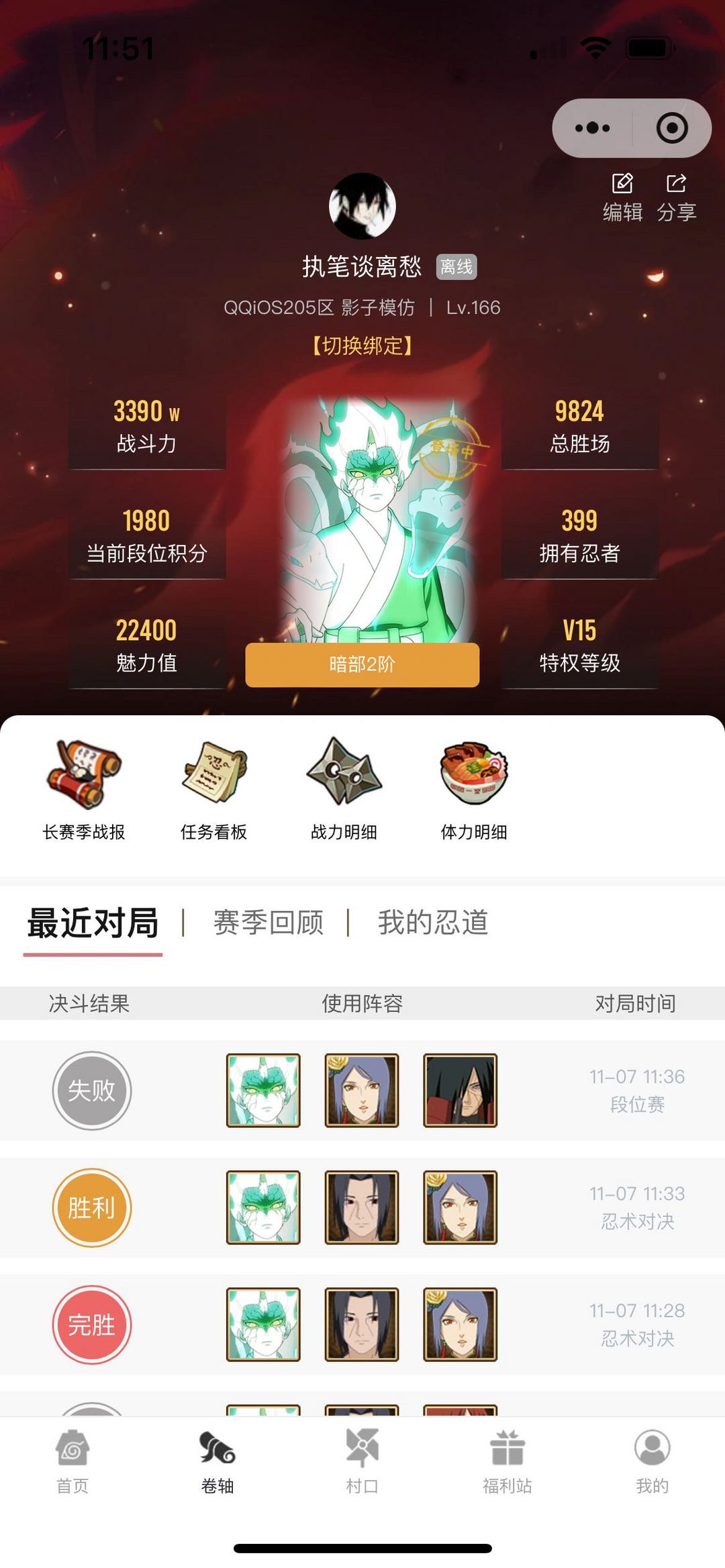Select the 最近对局 tab

coord(94,924)
